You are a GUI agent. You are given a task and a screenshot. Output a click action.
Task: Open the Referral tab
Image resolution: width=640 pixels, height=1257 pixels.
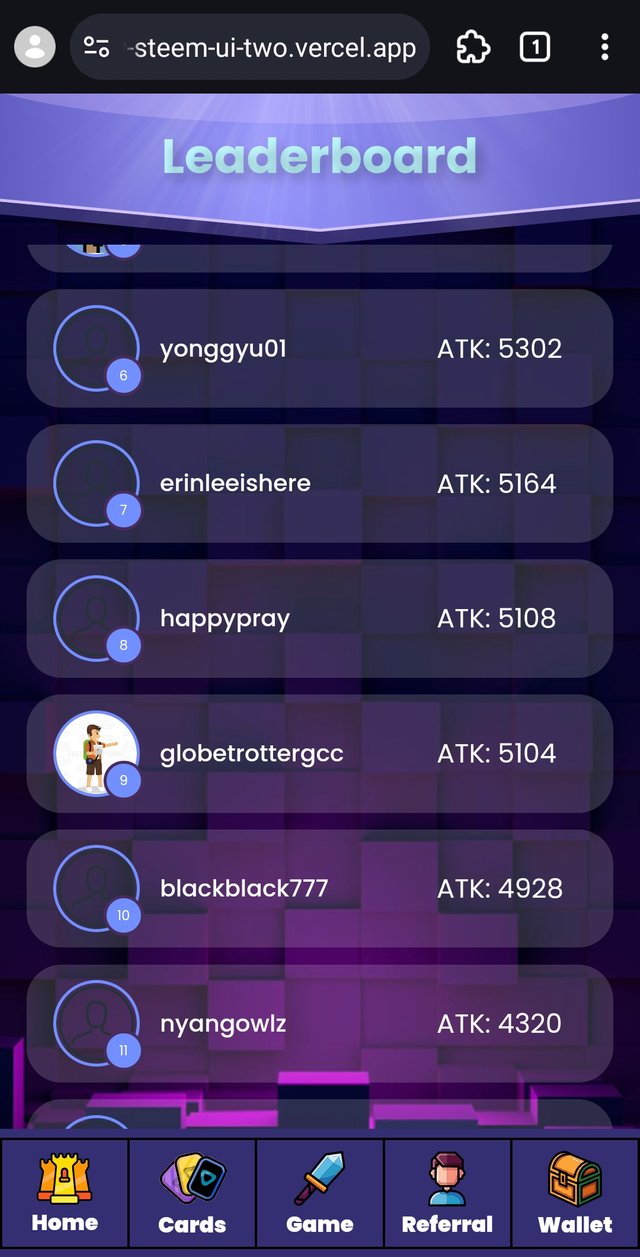coord(447,1193)
